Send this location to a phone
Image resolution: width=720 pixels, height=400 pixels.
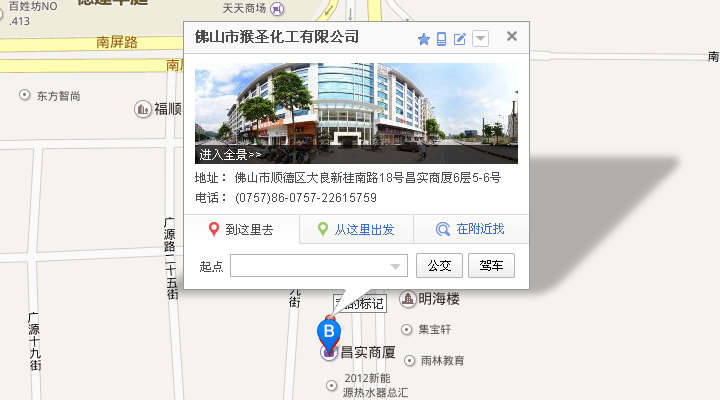pyautogui.click(x=441, y=39)
